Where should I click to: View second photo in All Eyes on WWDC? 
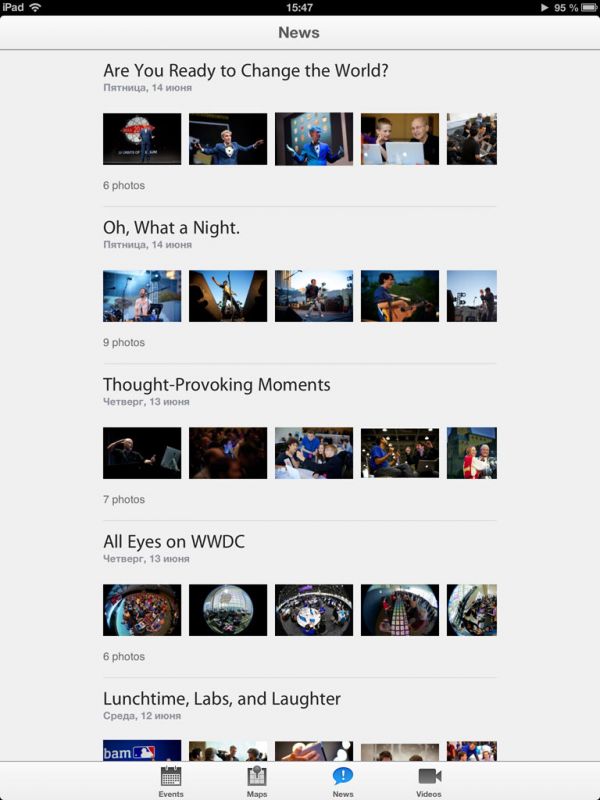pos(228,610)
